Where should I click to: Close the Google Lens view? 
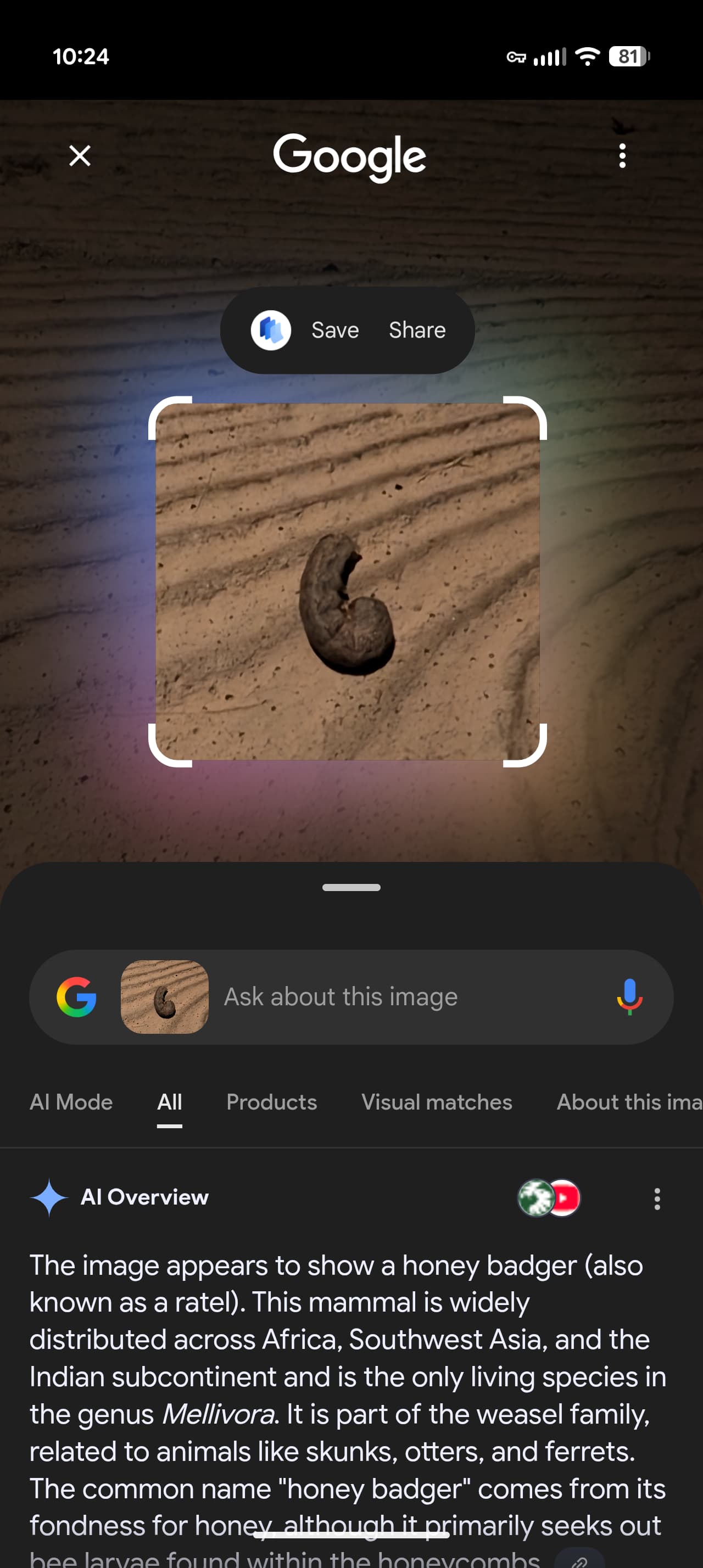pos(80,156)
